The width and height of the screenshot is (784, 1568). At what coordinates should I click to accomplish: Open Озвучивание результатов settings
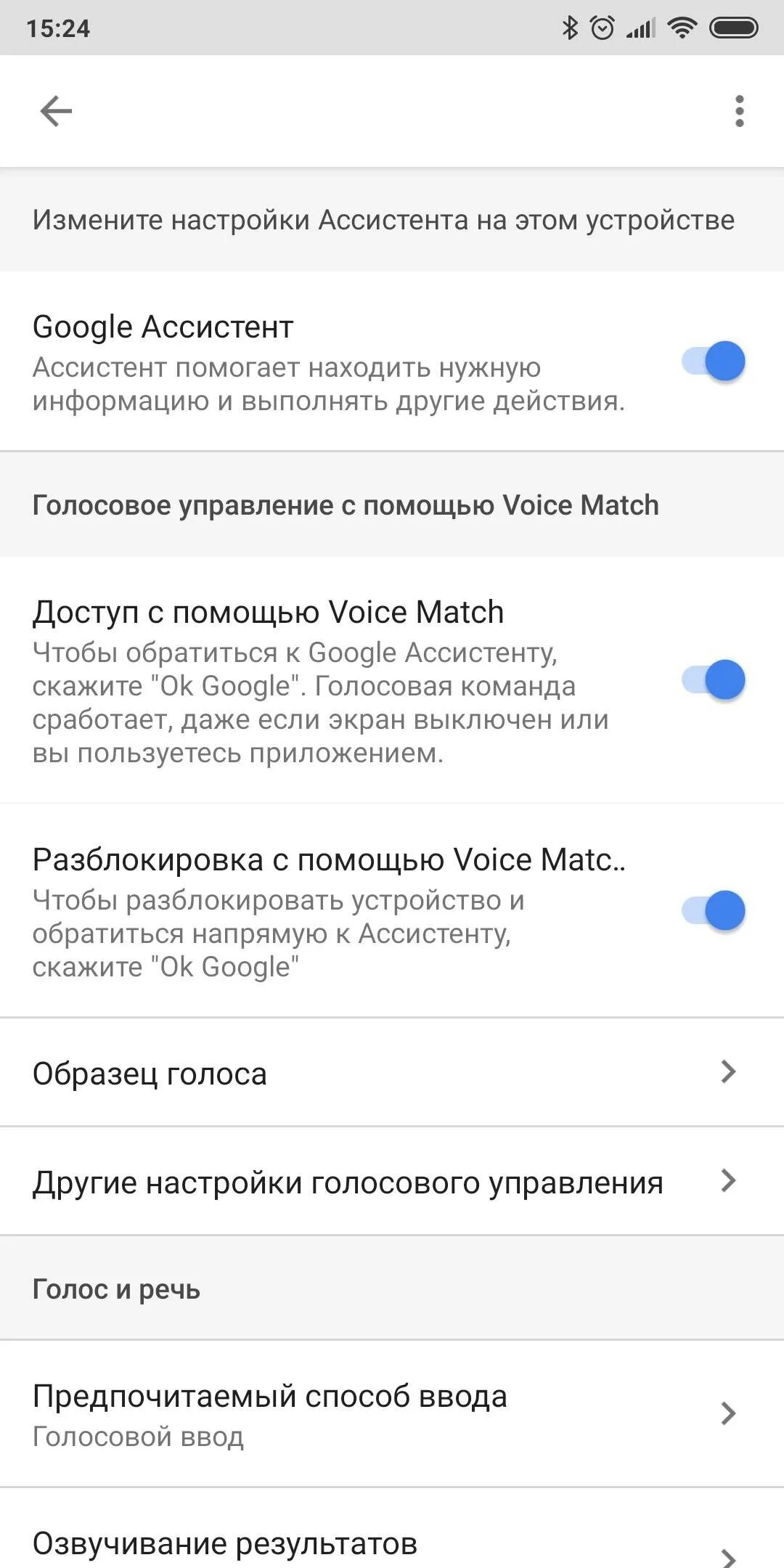(x=392, y=1540)
